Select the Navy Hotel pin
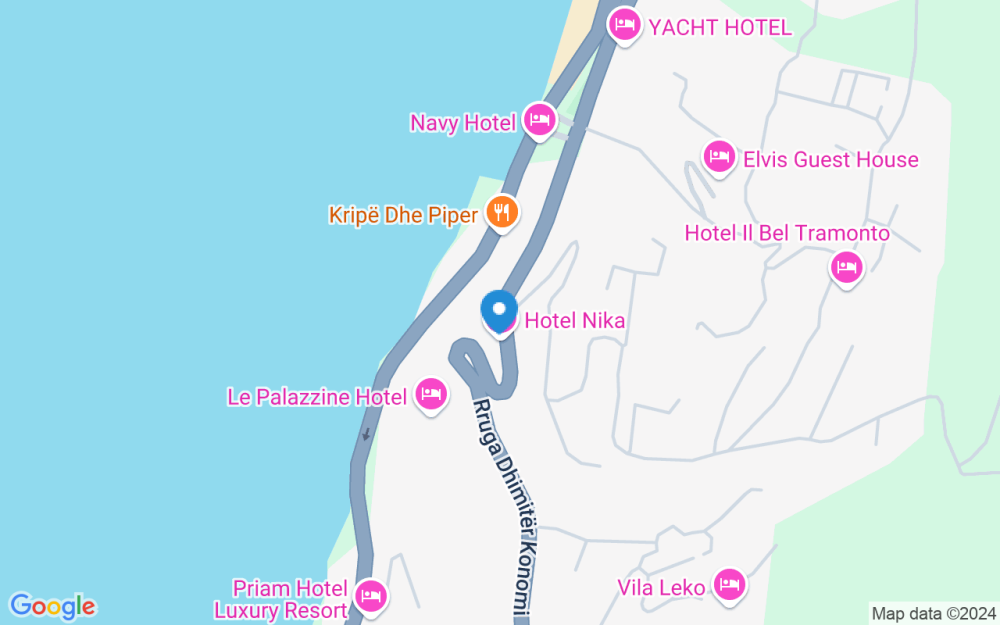 pos(539,122)
